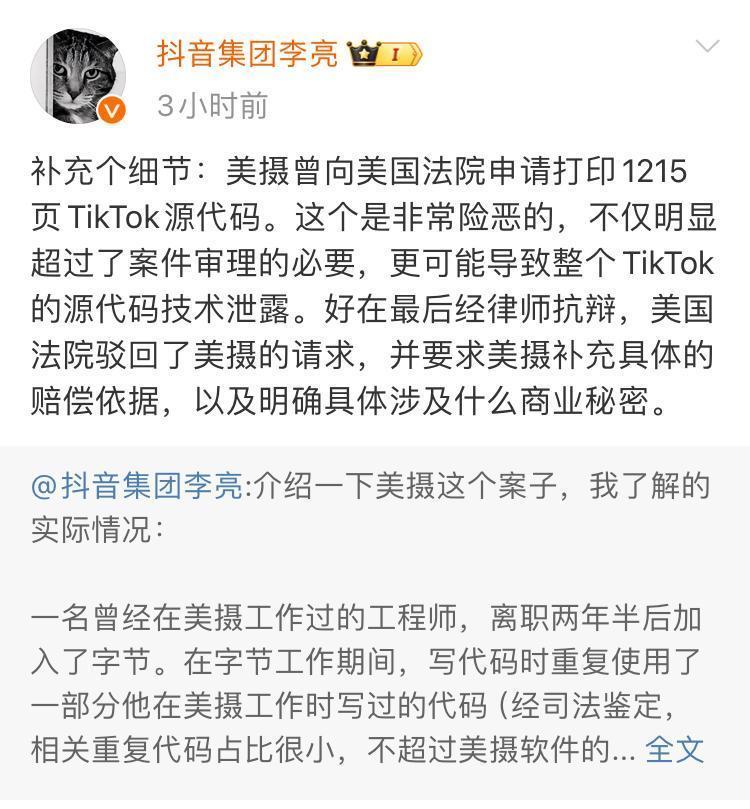Tap the username 抖音集团李亮 at the top
The width and height of the screenshot is (750, 809).
pyautogui.click(x=247, y=52)
